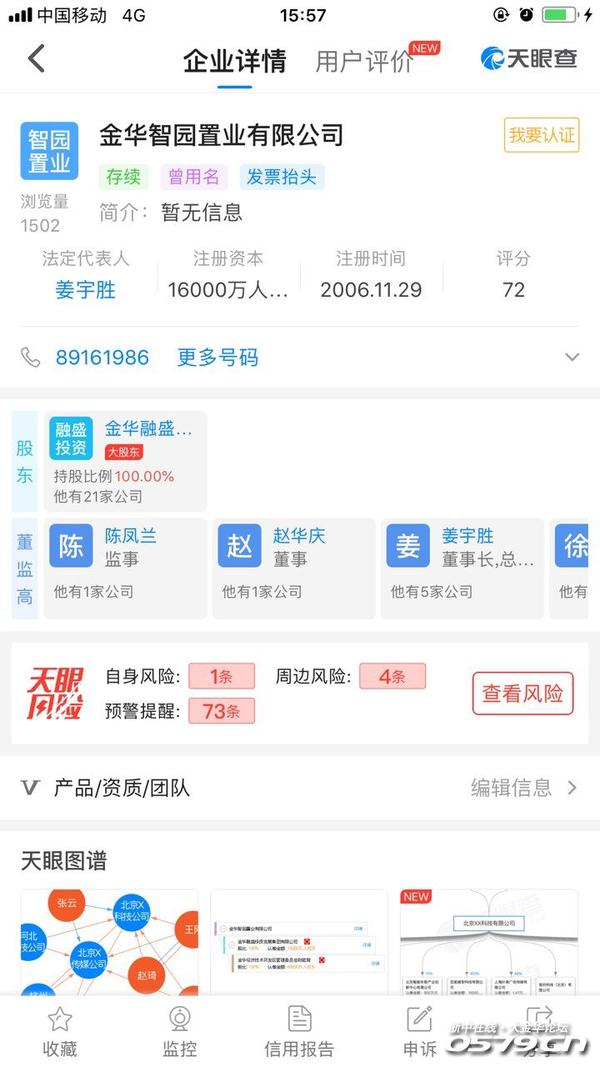The image size is (600, 1067).
Task: Open the 信用报告 credit report
Action: [x=299, y=1031]
